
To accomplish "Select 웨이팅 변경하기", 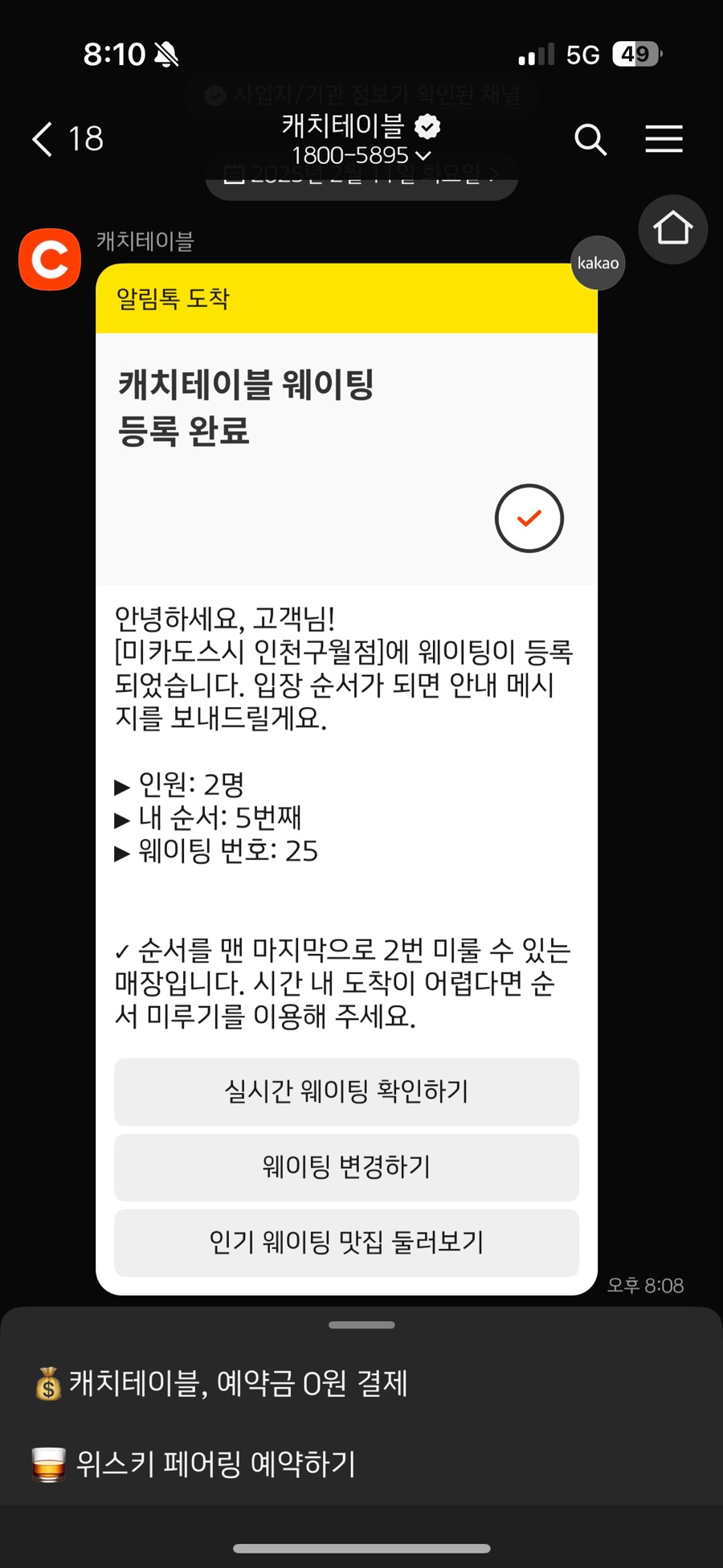I will (346, 1167).
